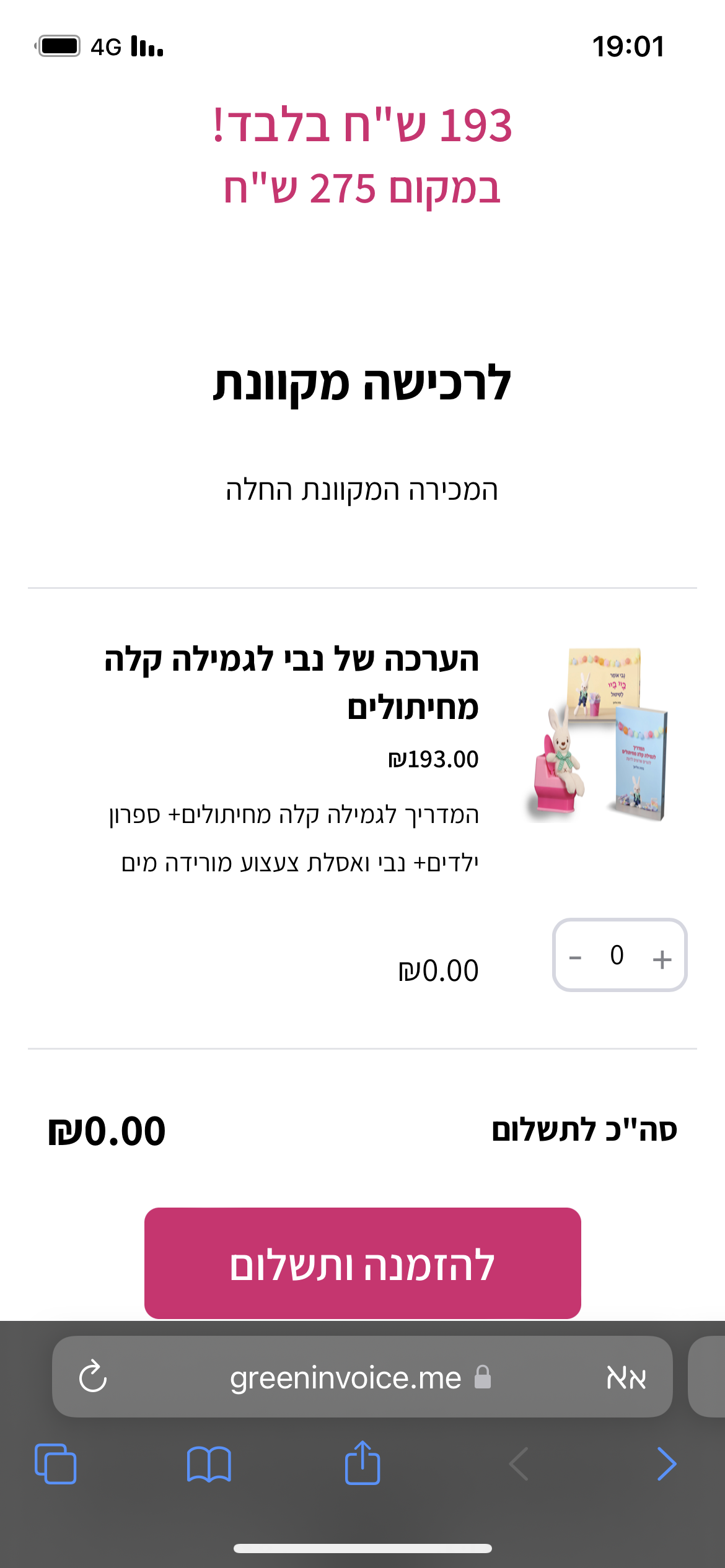Open the Safari tabs overview
725x1568 pixels.
[56, 1464]
